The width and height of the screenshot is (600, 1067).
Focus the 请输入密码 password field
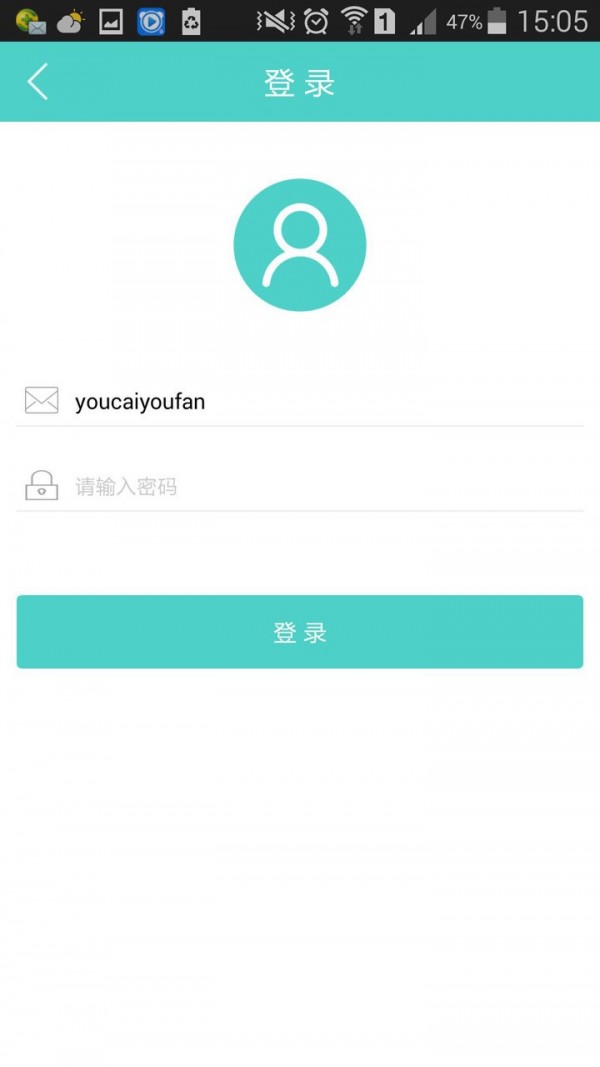click(x=320, y=487)
